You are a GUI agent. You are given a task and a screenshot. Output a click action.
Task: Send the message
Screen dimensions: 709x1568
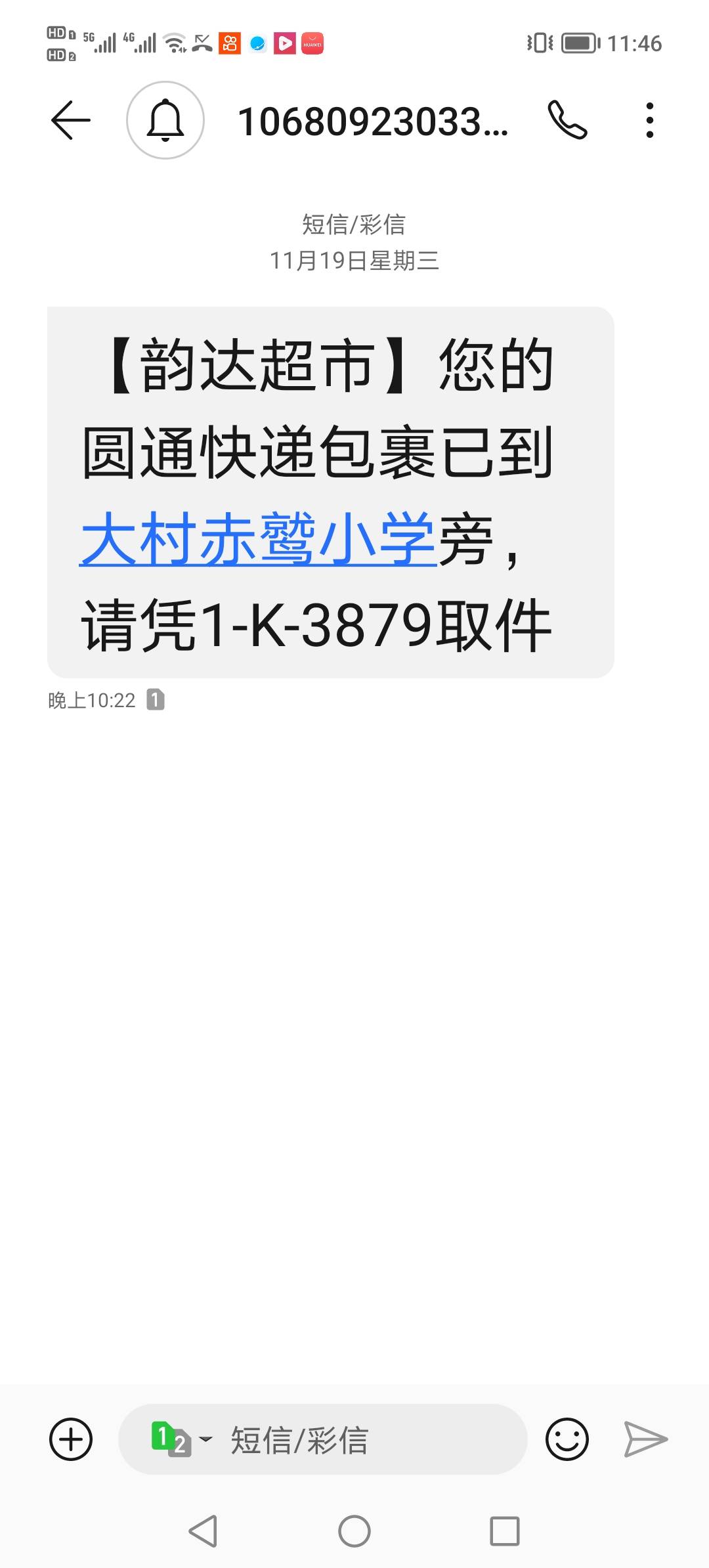pos(645,1439)
